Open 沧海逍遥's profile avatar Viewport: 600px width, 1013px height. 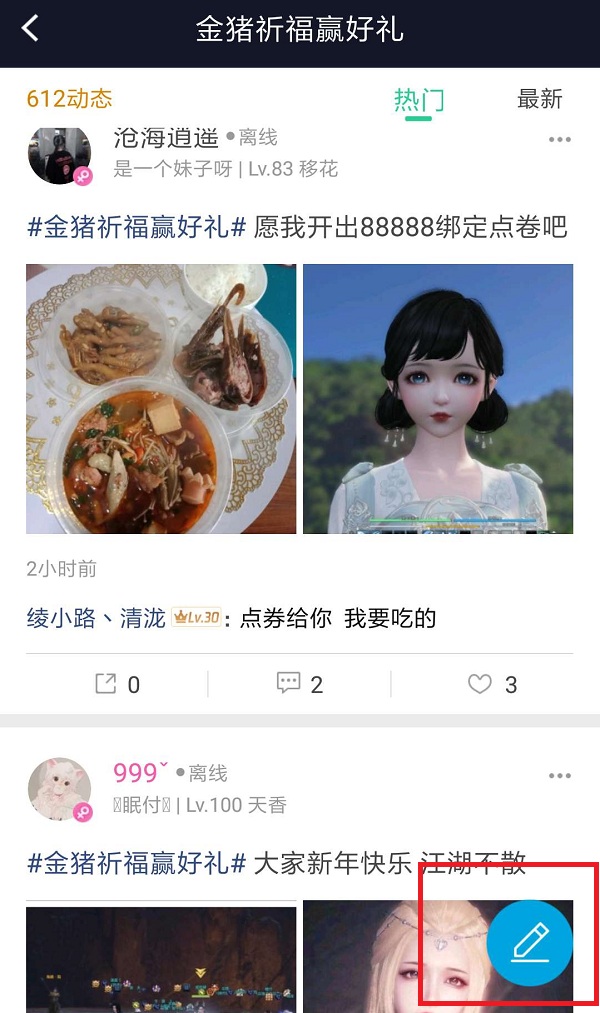[59, 154]
